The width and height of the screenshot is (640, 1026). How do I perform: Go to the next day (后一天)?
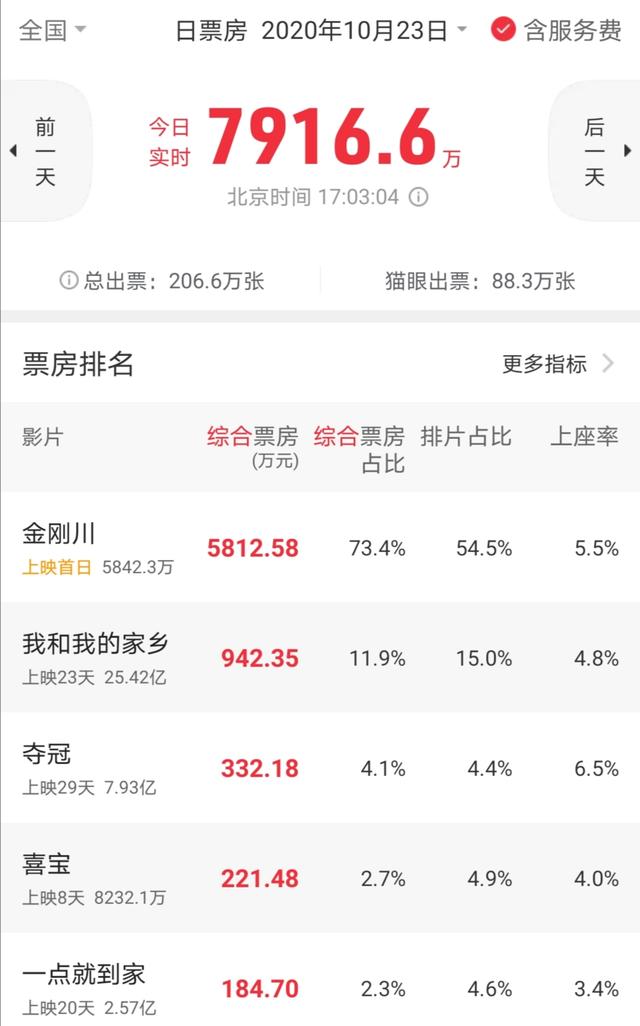pyautogui.click(x=594, y=151)
